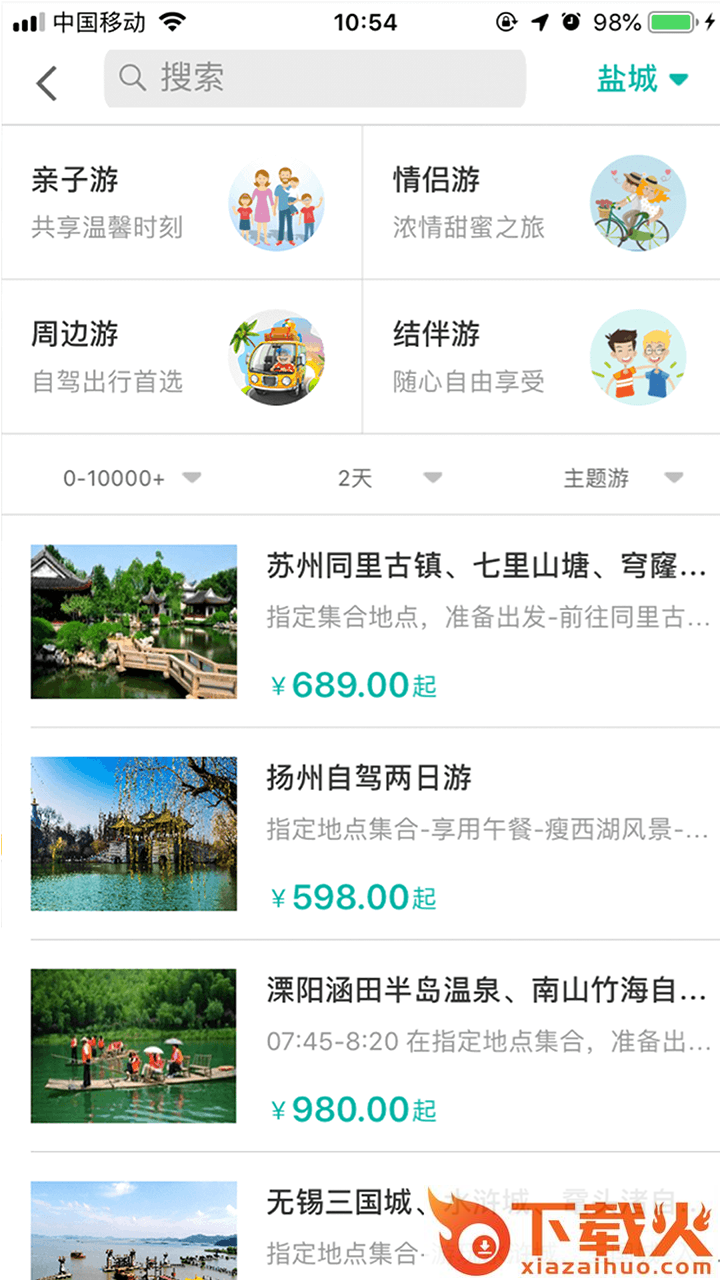Select the 周边游 category
Screen dimensions: 720x1280
[181, 357]
